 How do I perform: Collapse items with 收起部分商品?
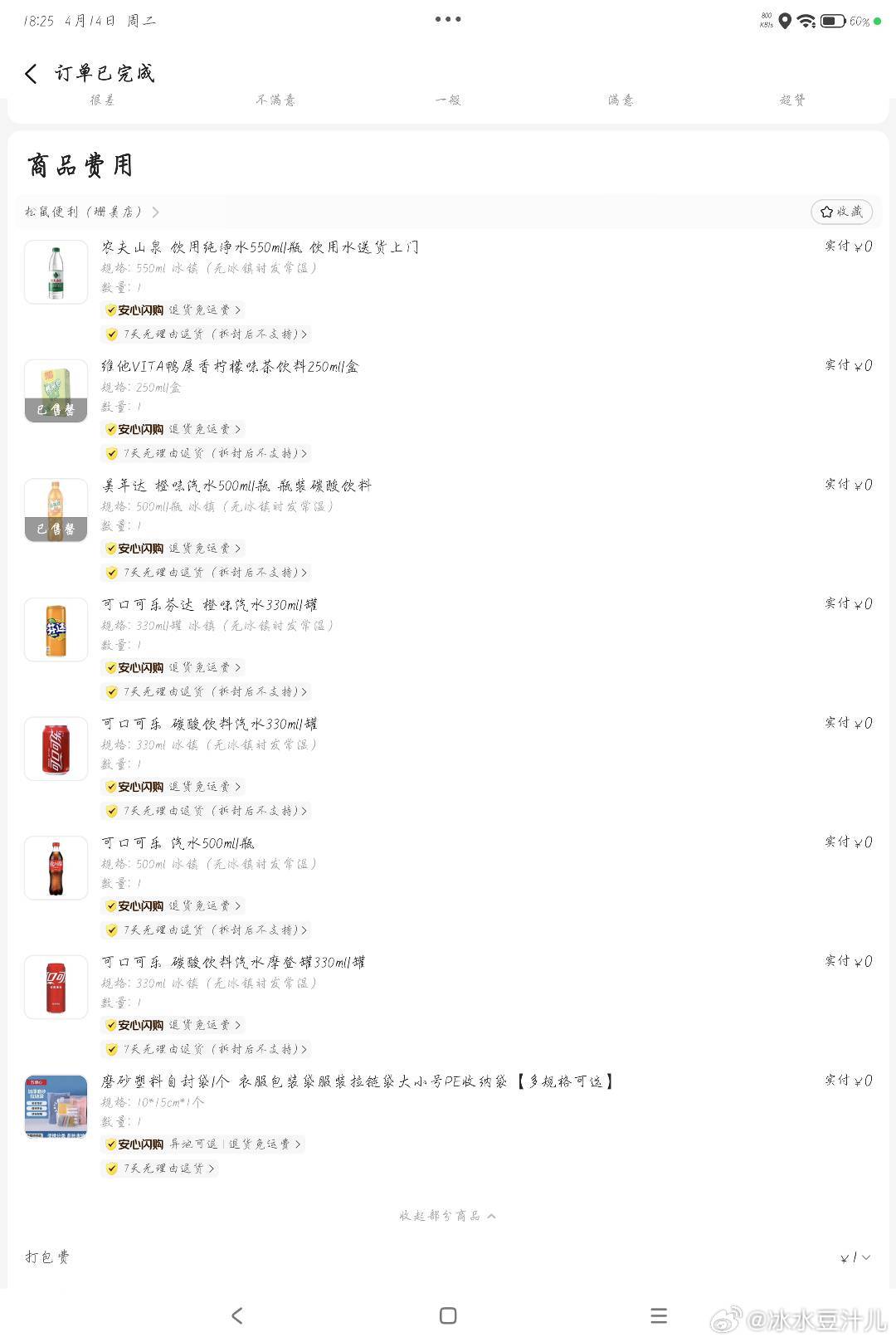click(x=447, y=1216)
